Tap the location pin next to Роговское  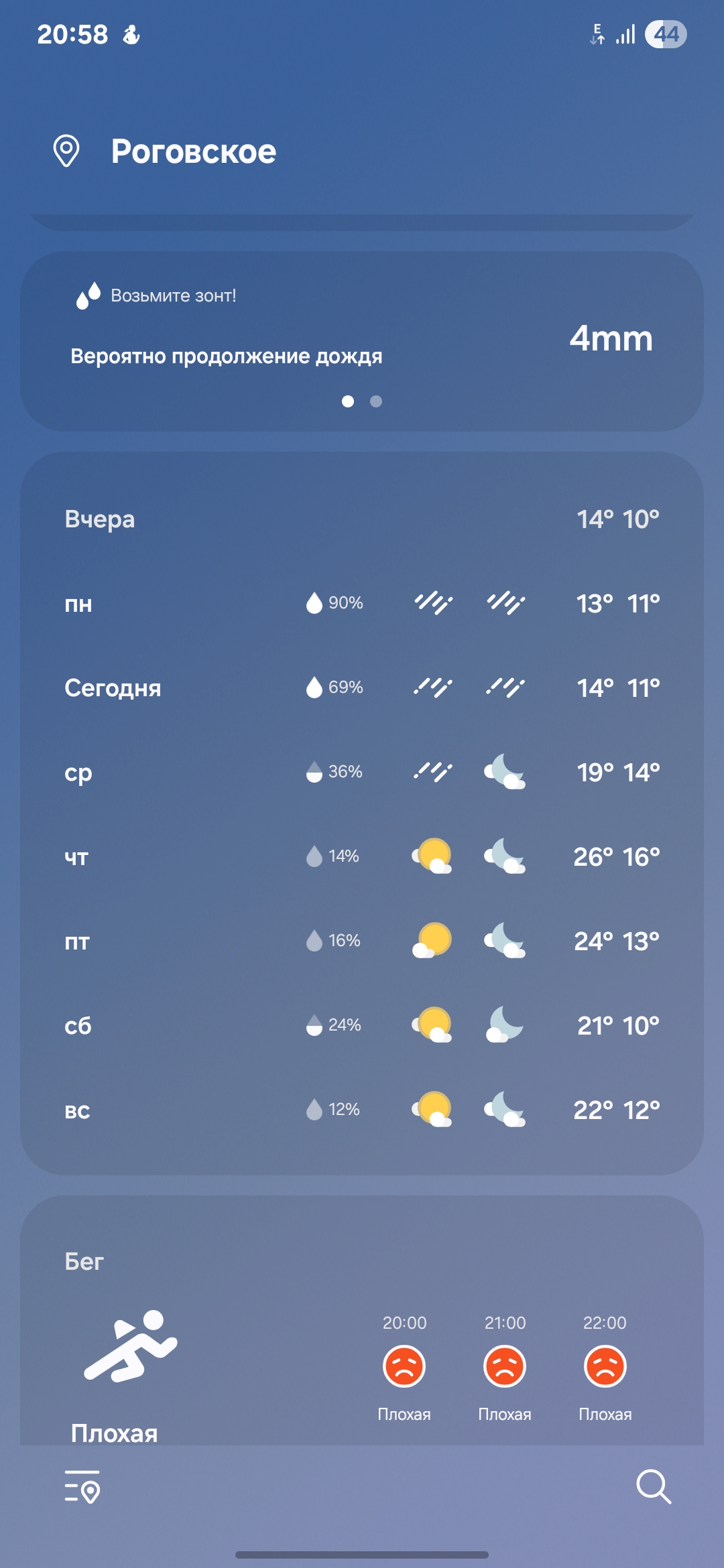(66, 151)
